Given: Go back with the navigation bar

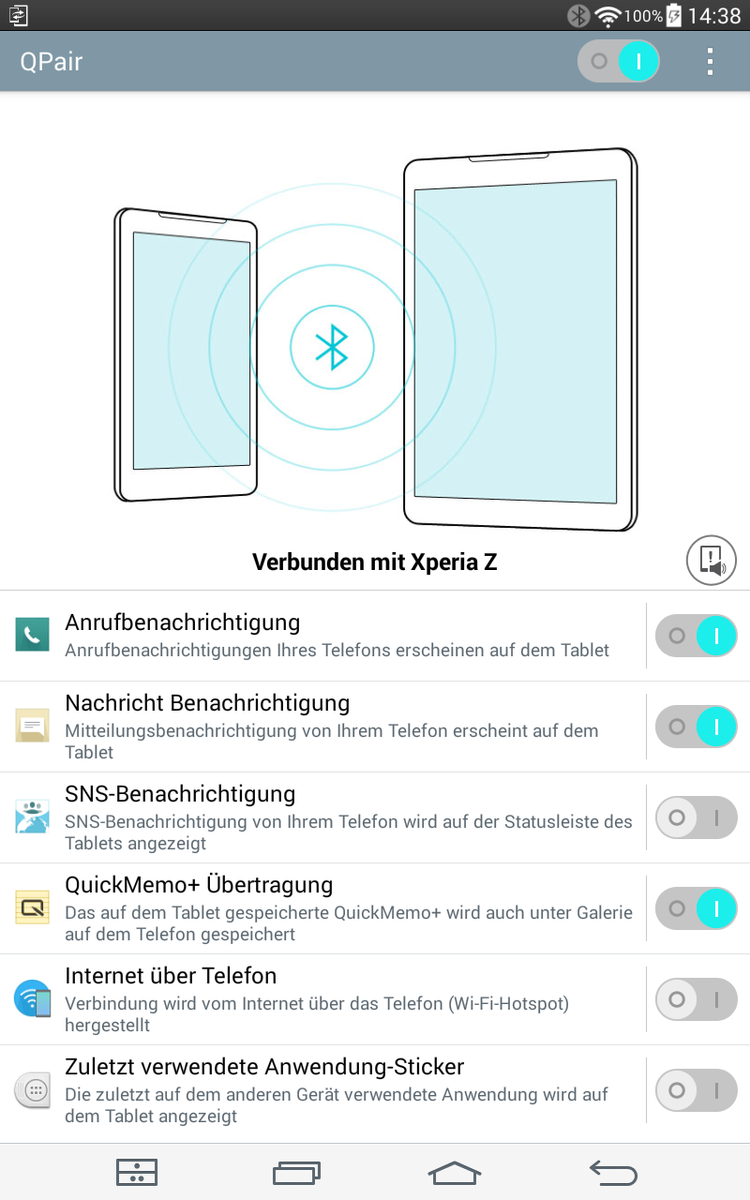Looking at the screenshot, I should 613,1172.
